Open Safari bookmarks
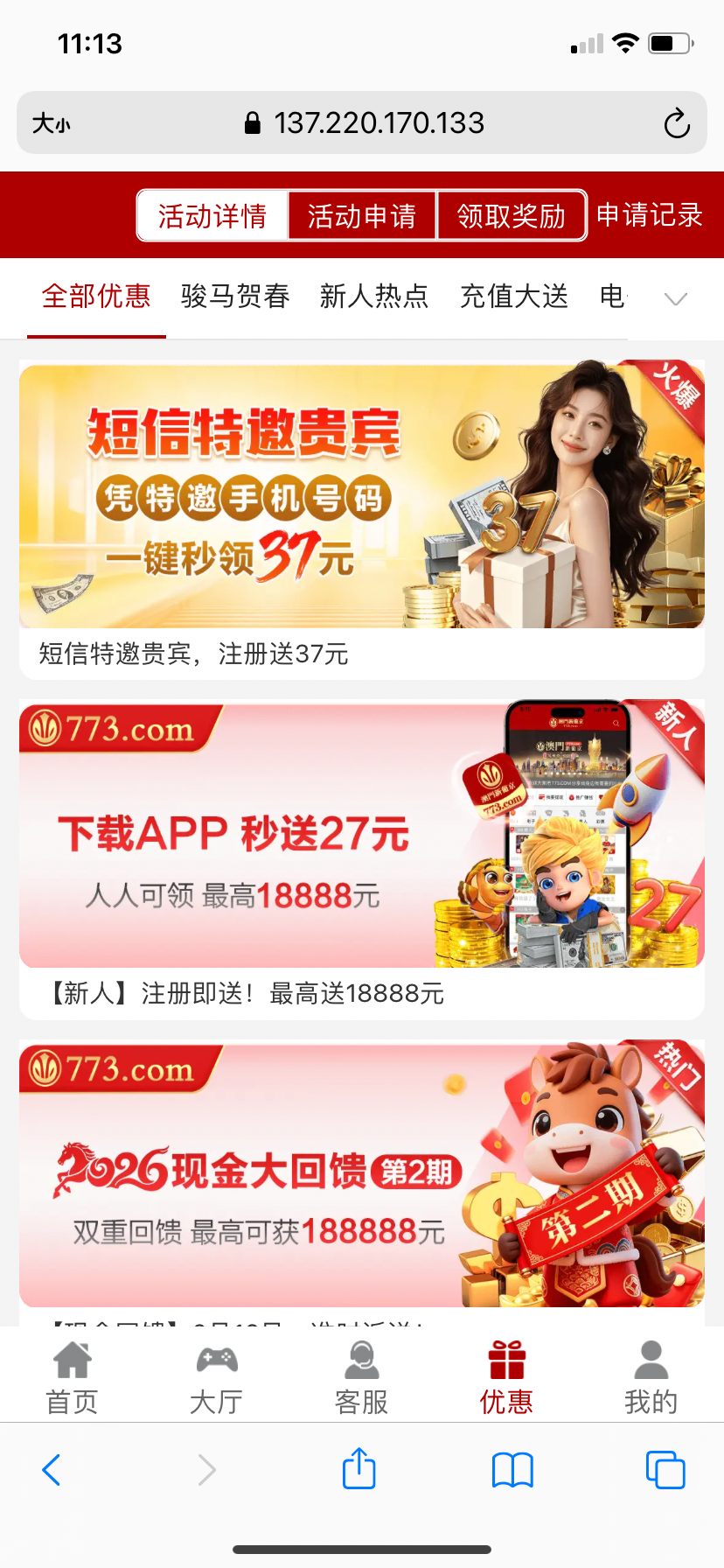The width and height of the screenshot is (724, 1568). tap(512, 1469)
